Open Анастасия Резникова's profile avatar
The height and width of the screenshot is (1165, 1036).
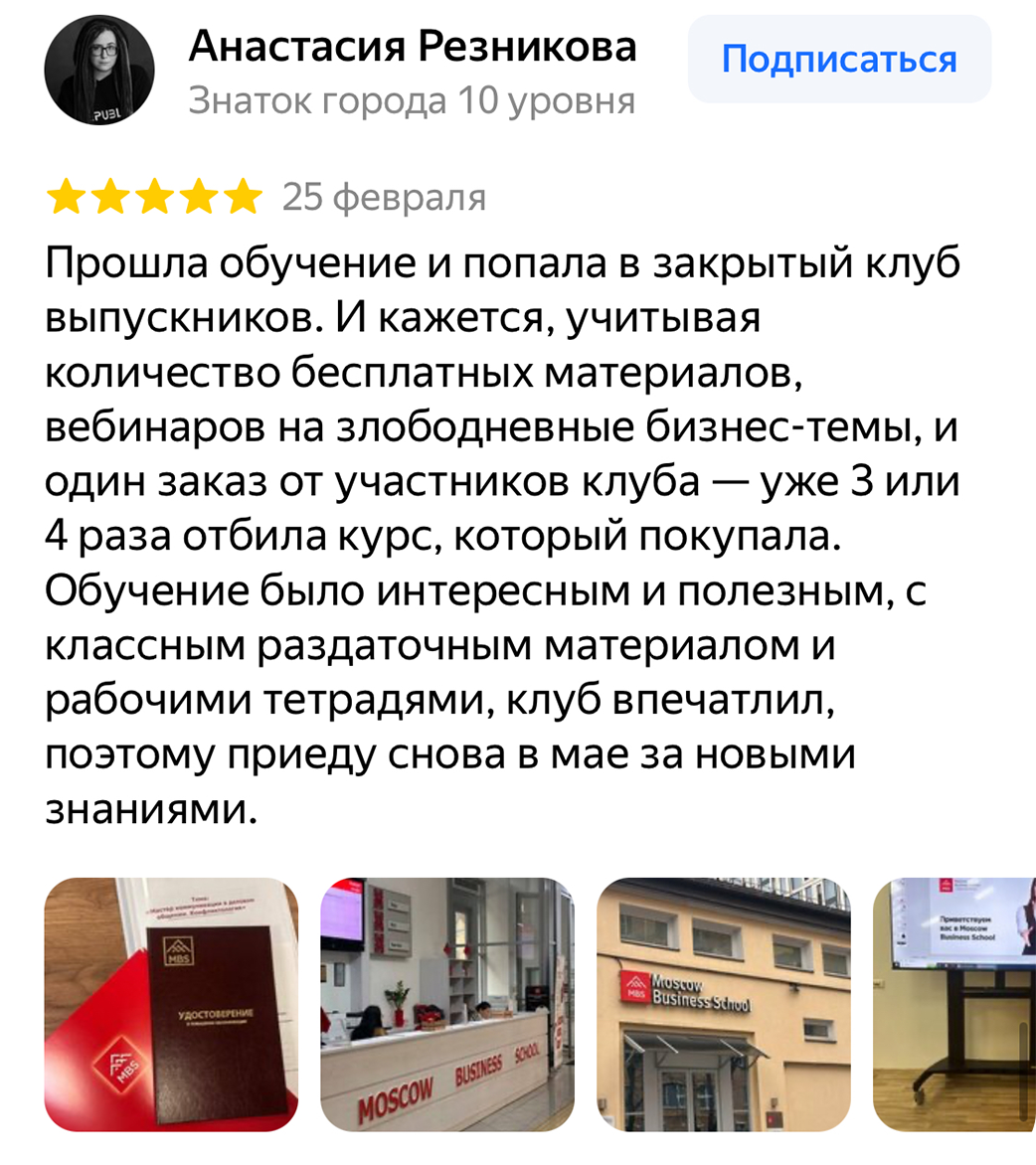point(99,71)
